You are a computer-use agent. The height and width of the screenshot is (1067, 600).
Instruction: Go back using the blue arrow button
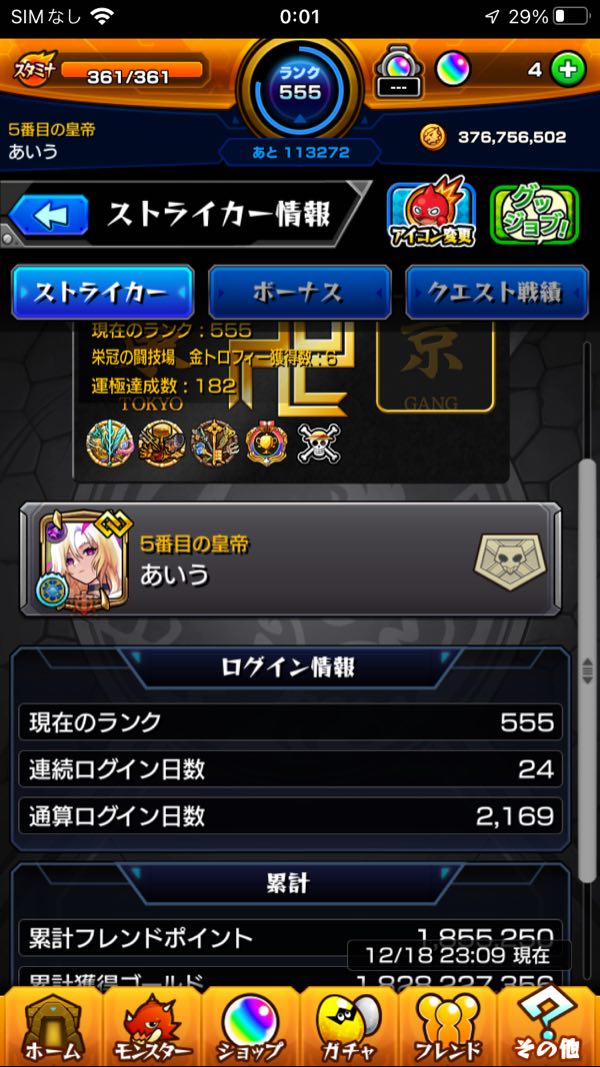[50, 215]
